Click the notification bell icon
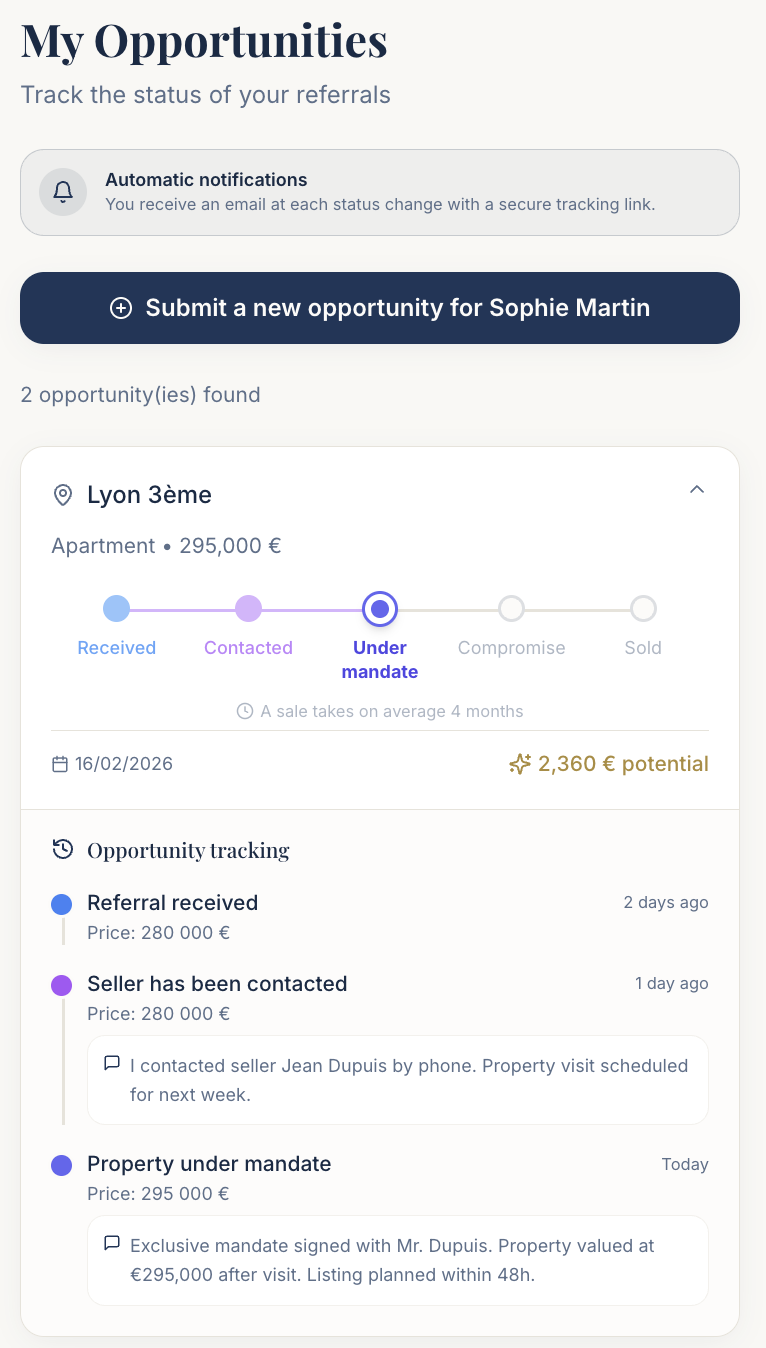 (62, 190)
